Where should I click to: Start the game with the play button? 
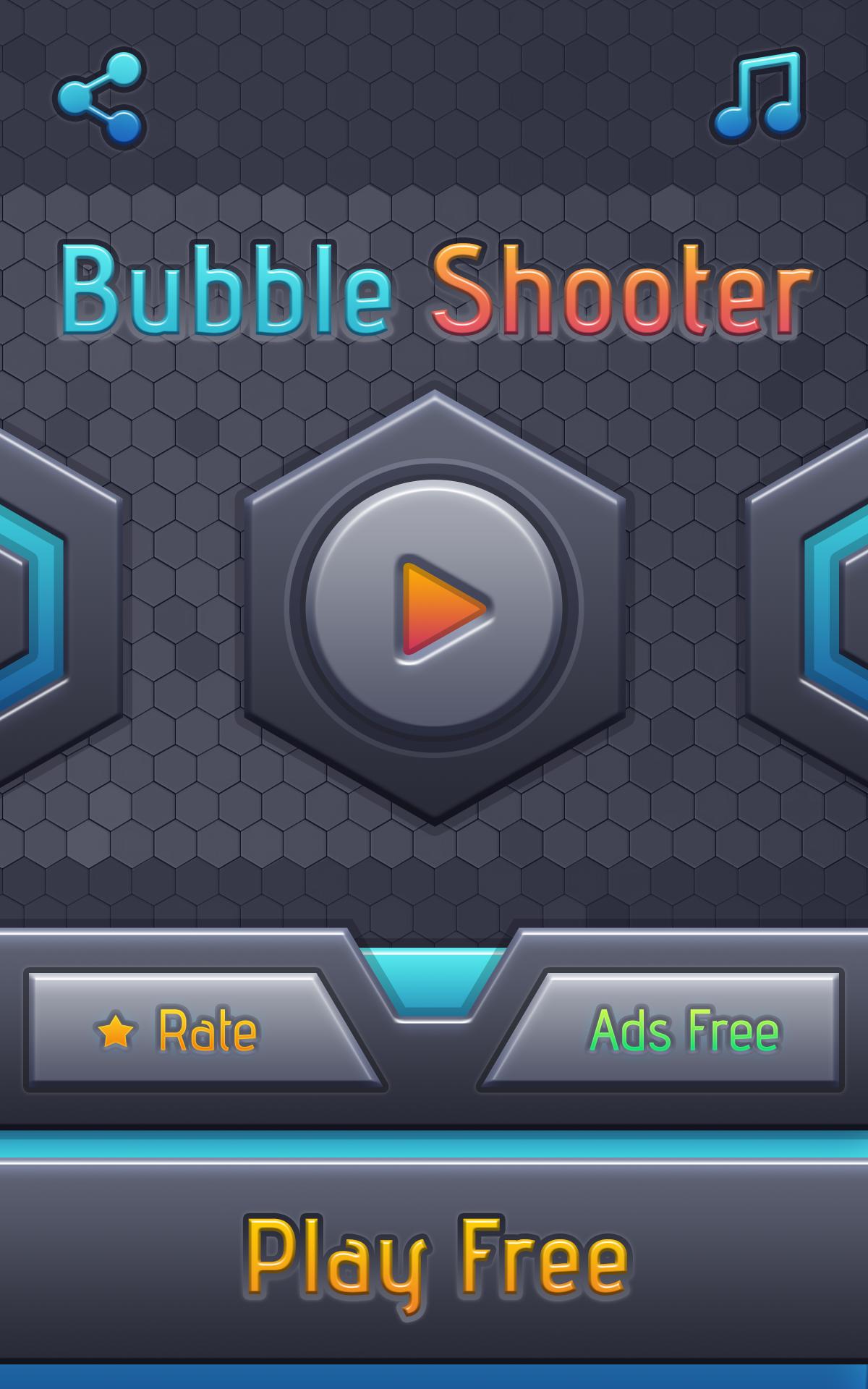434,608
